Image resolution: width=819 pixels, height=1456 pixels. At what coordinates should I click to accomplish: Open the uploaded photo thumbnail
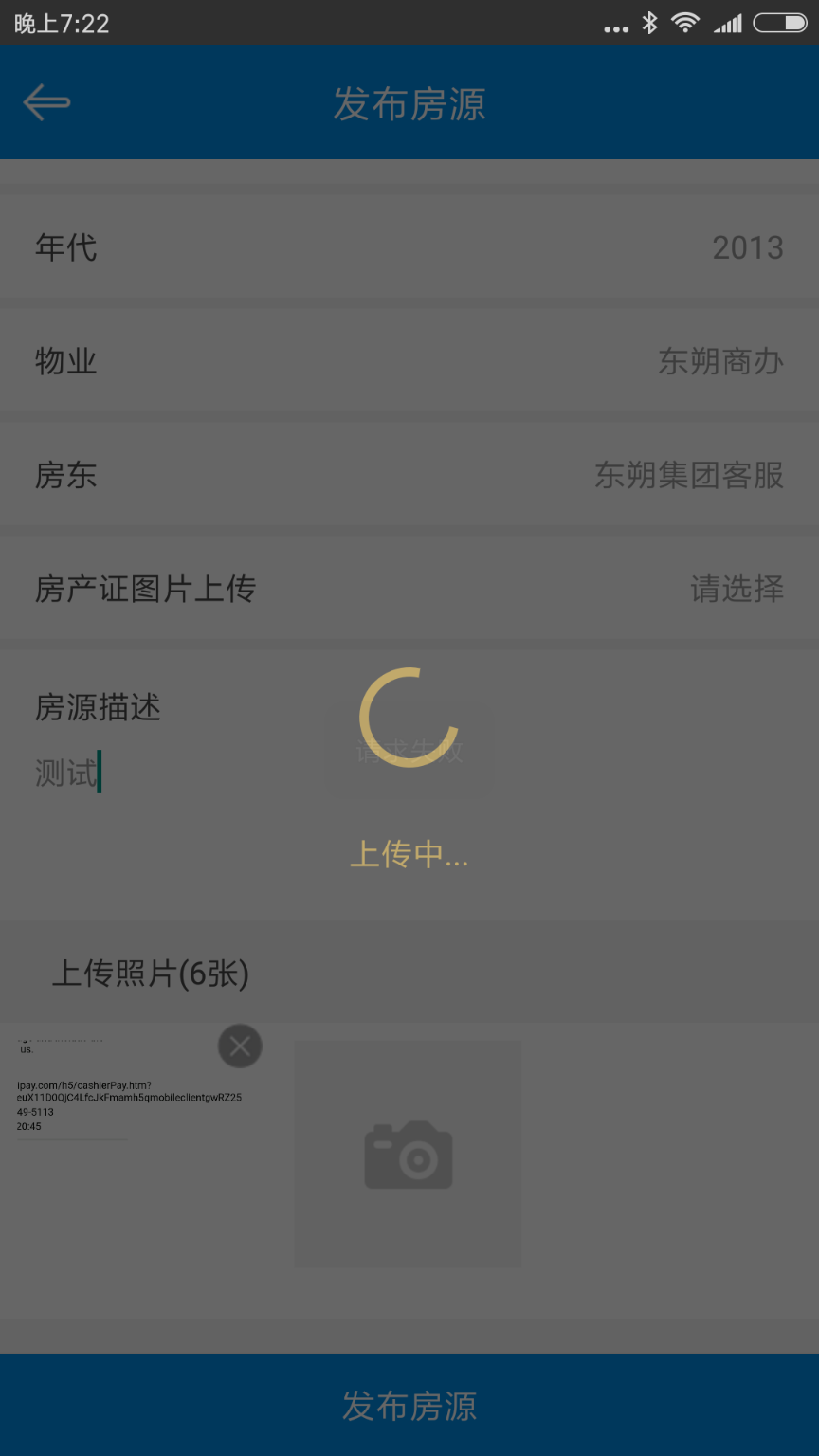click(123, 1156)
